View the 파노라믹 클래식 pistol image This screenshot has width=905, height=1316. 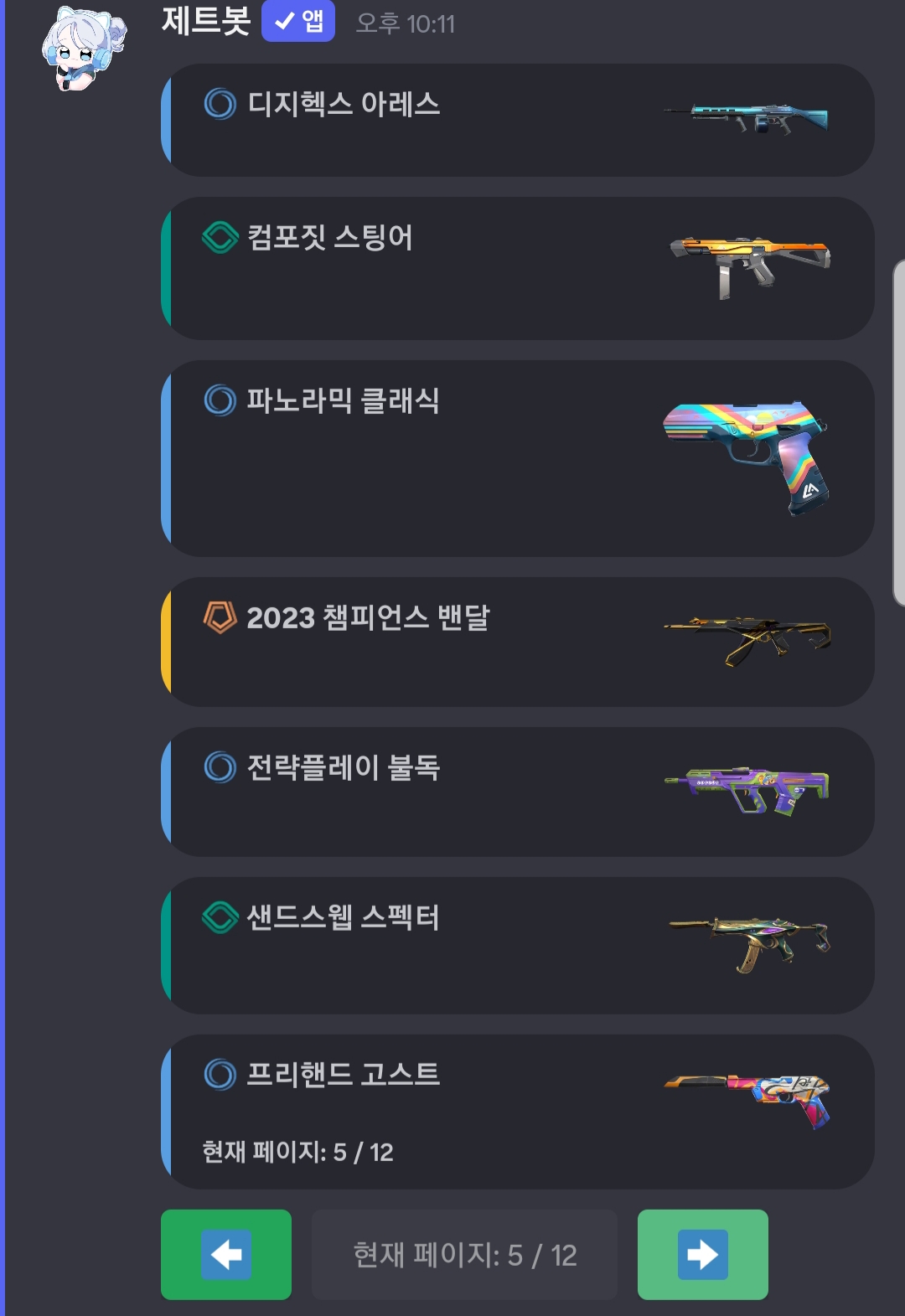click(x=747, y=457)
